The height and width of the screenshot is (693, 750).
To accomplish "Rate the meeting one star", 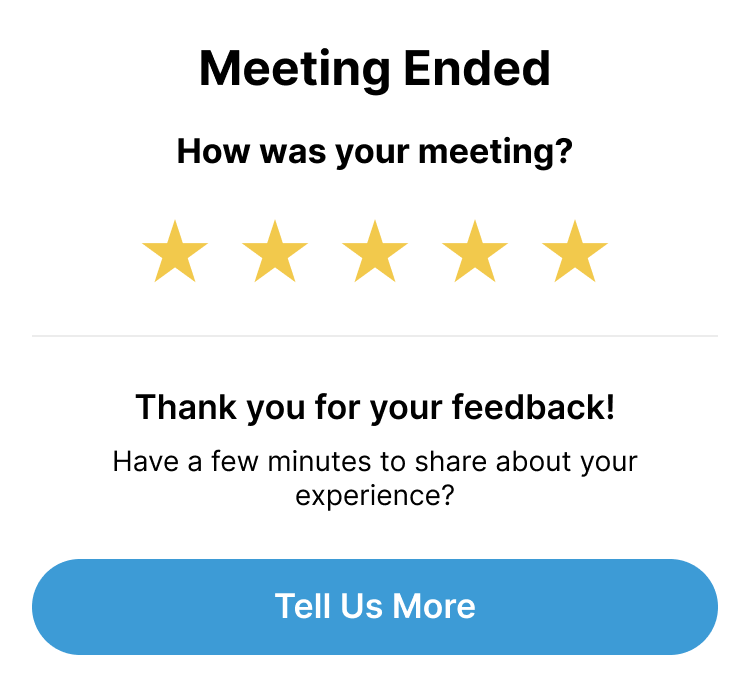I will [x=175, y=253].
